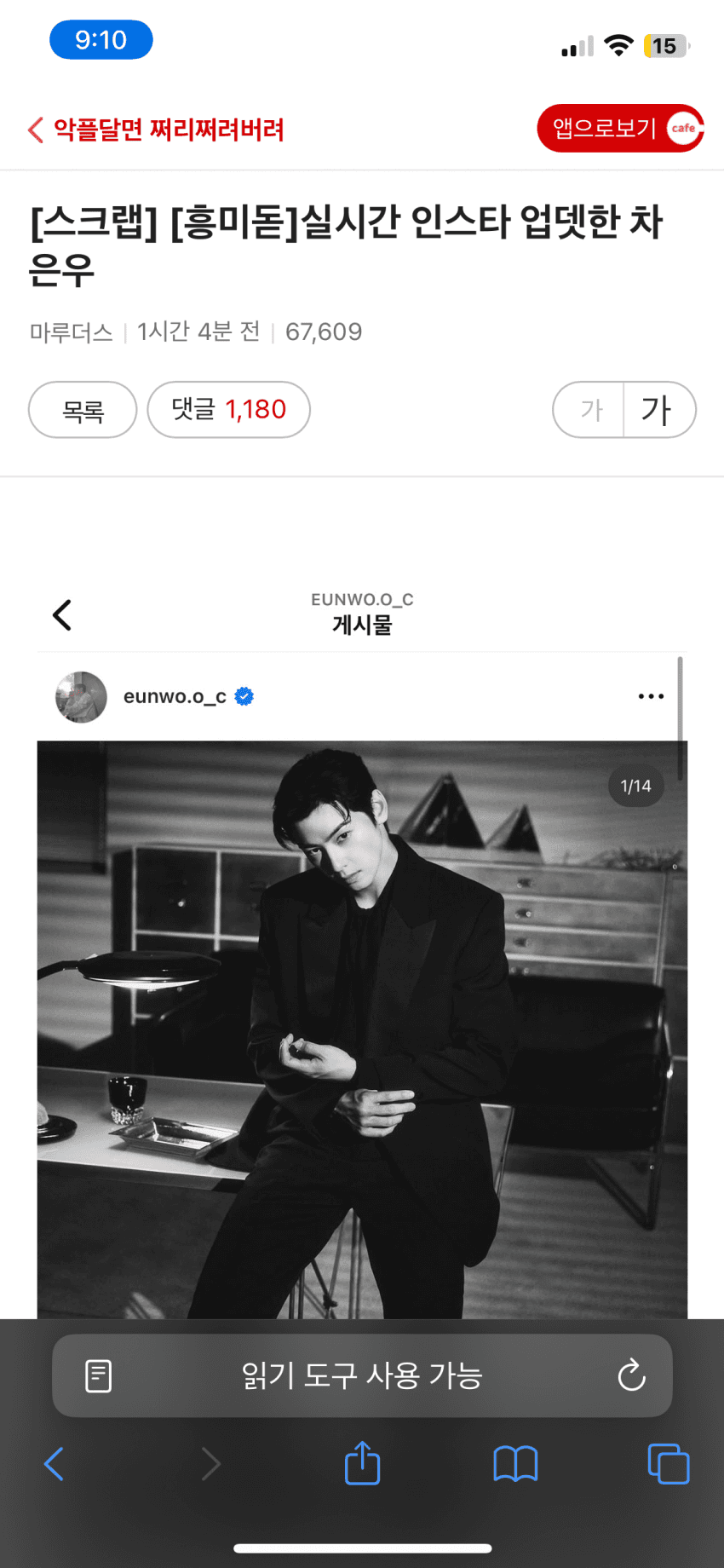Open the 목록 post list
Screen dimensions: 724x1568
(83, 410)
